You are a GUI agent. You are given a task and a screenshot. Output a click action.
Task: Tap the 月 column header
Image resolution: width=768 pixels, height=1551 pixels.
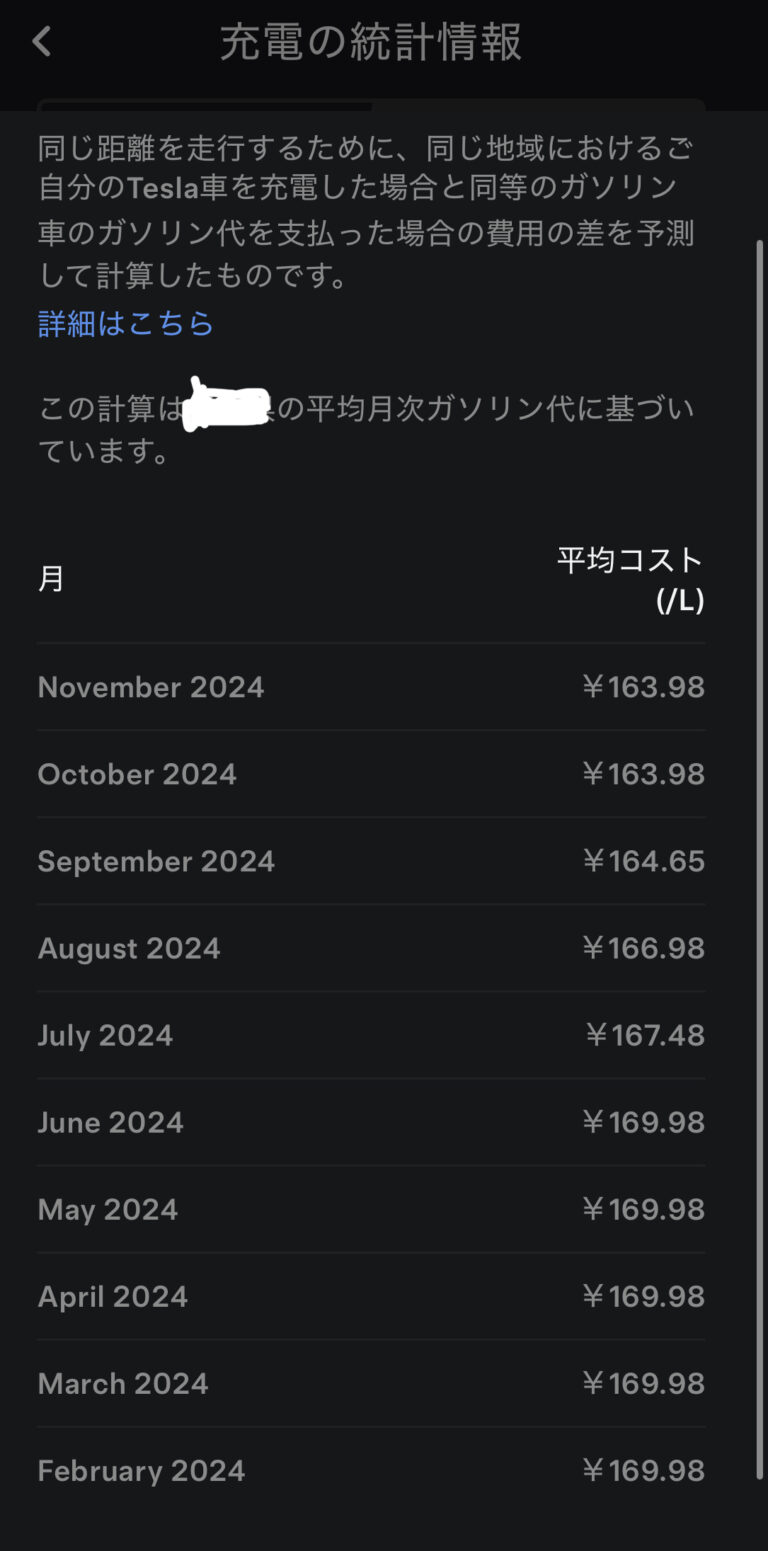click(51, 578)
